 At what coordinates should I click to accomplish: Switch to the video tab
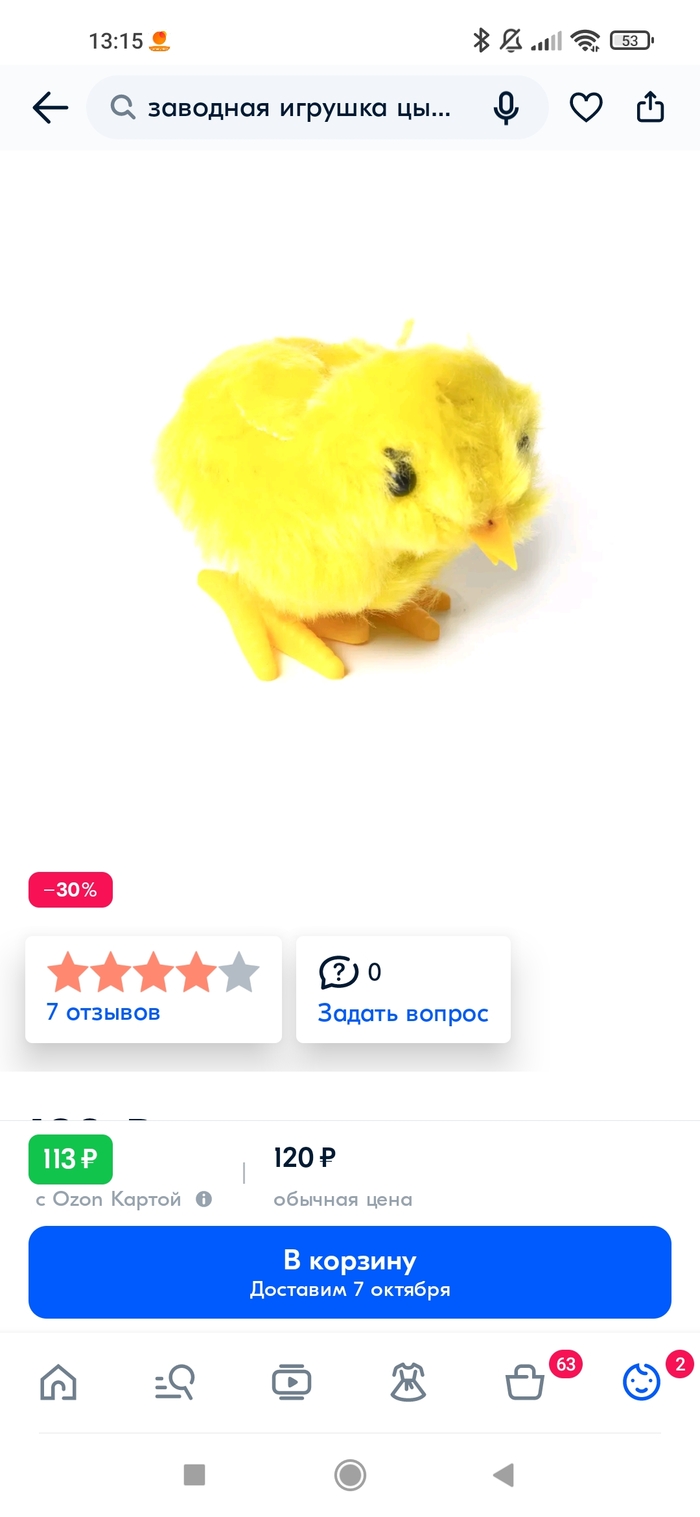pos(291,1383)
